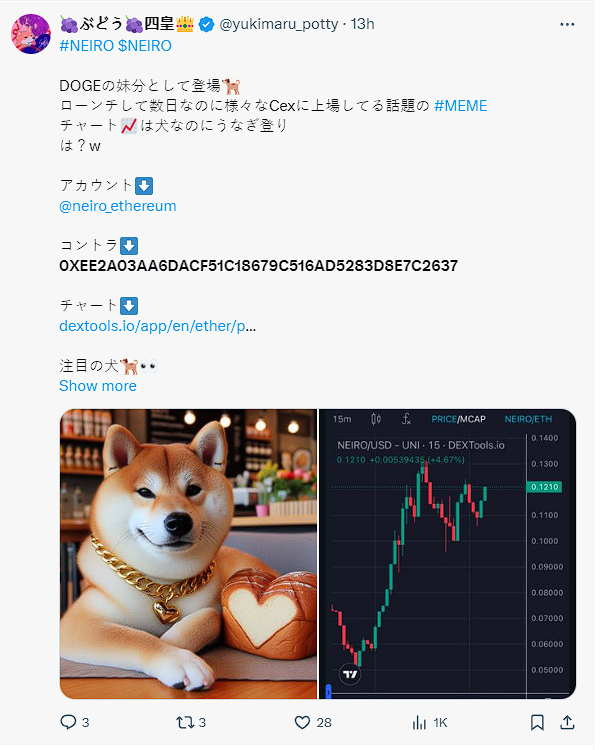Visit the @neiro_ethereum account

click(117, 206)
